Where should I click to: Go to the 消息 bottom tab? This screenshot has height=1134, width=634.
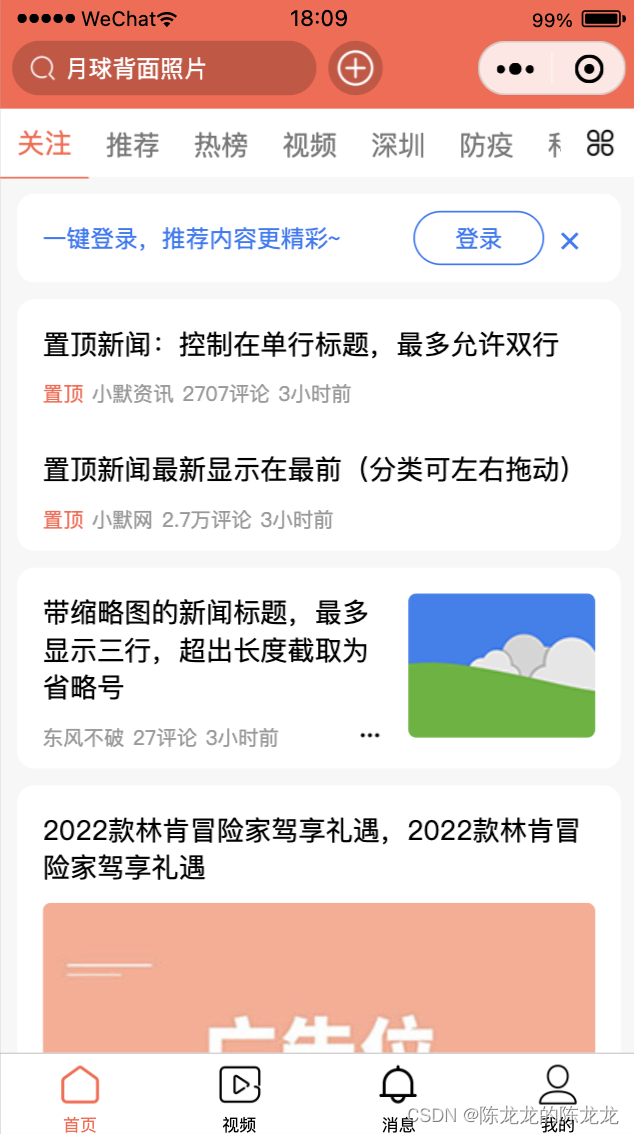click(x=398, y=1095)
